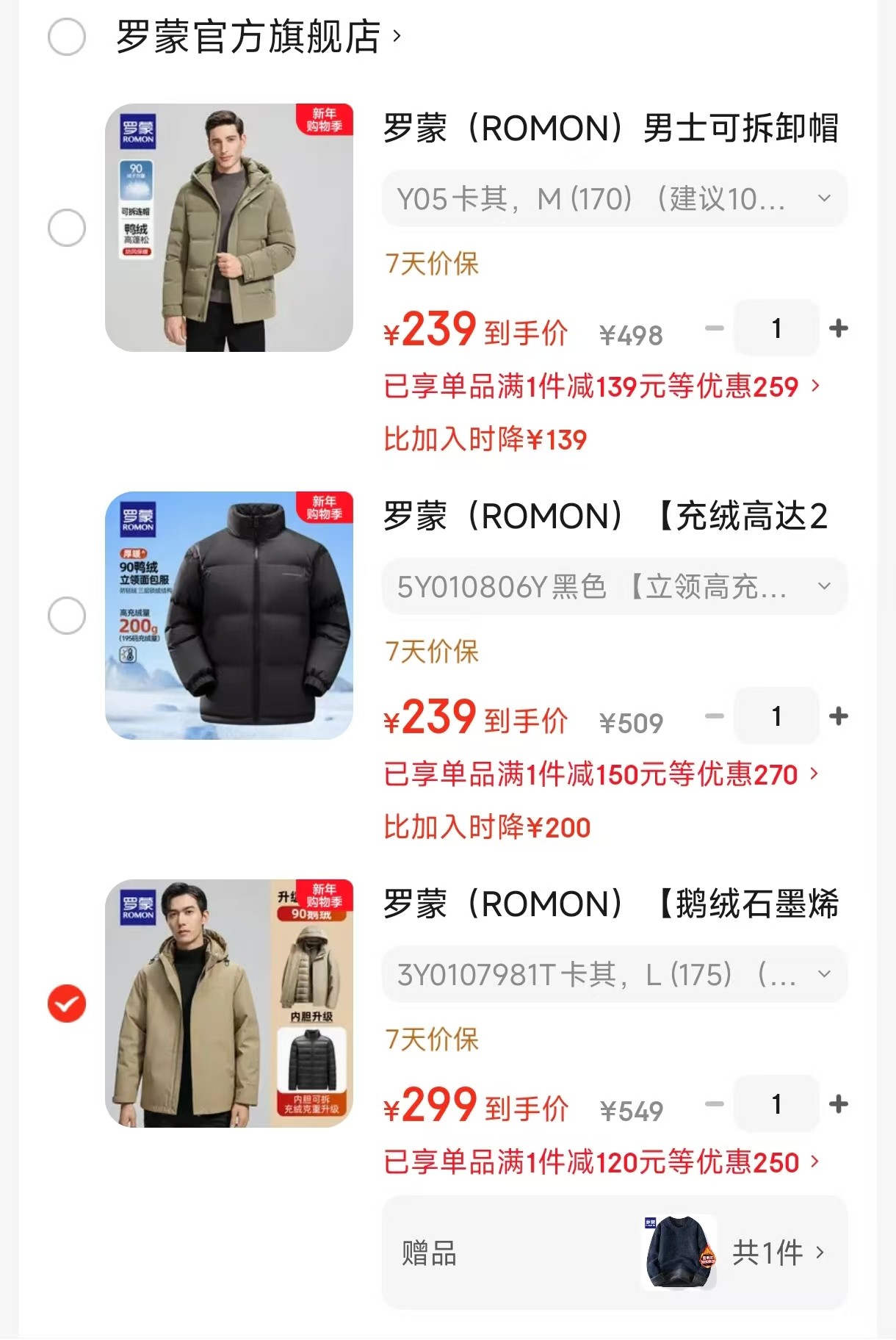View discount details for 优惠270

(x=601, y=774)
